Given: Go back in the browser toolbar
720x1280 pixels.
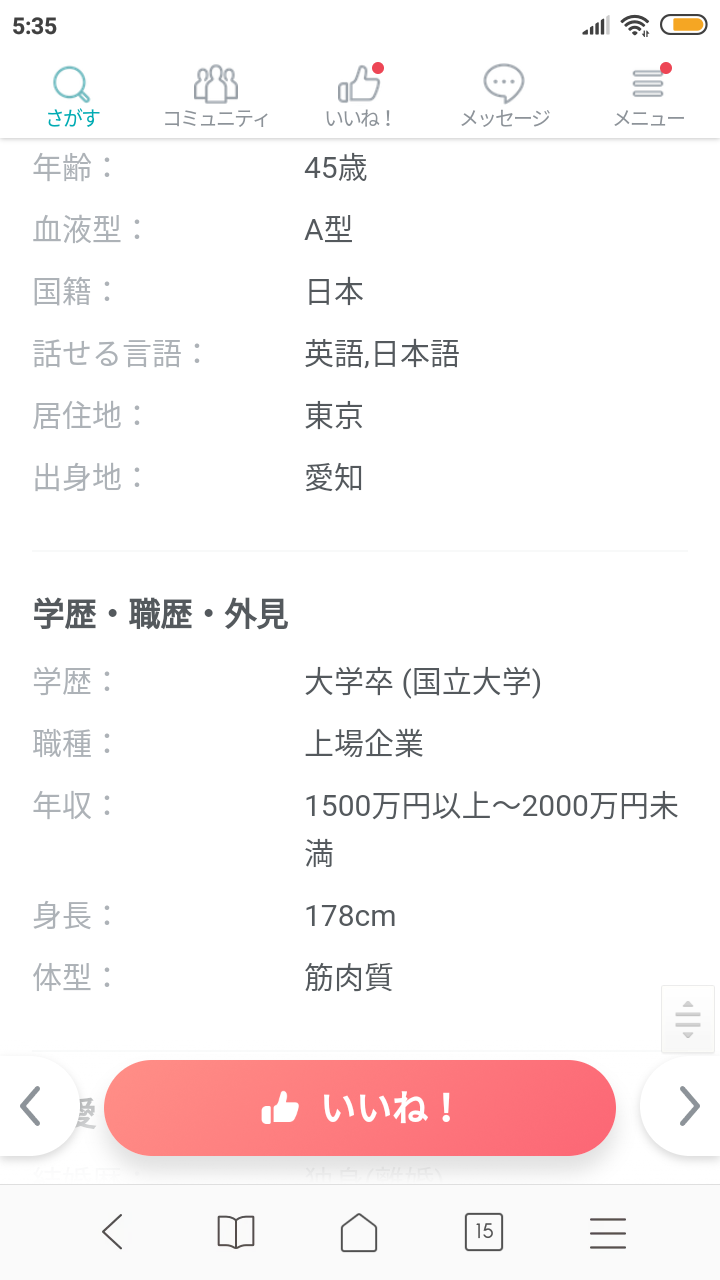Looking at the screenshot, I should click(113, 1232).
